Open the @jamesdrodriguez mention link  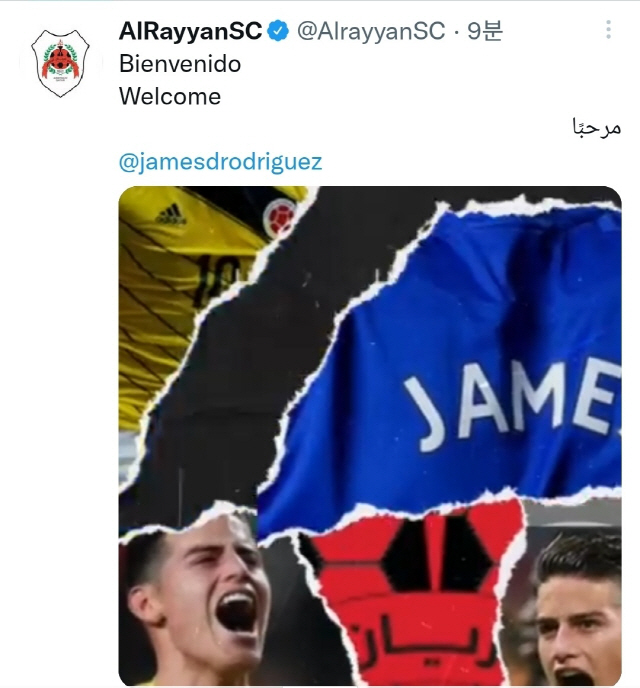pyautogui.click(x=220, y=162)
